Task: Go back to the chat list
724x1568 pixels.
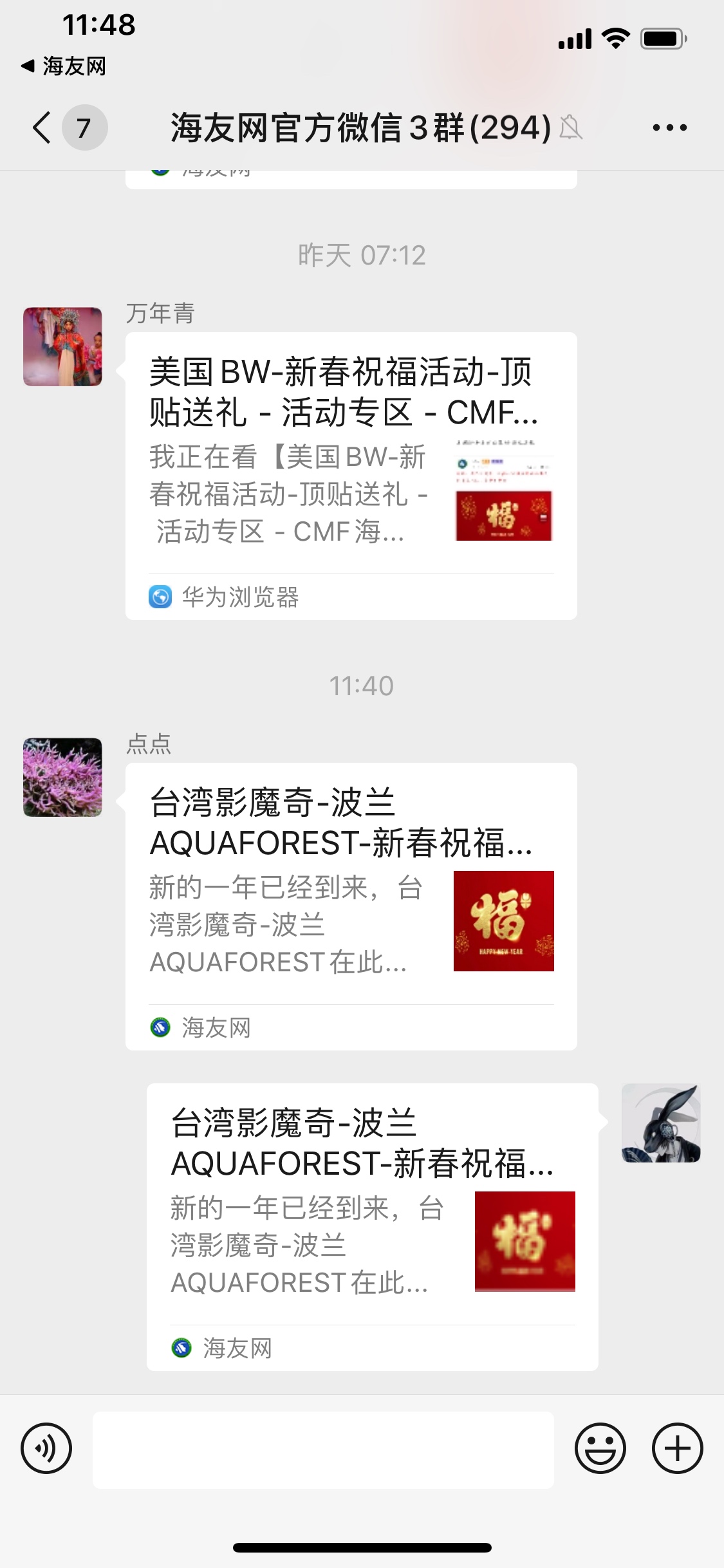Action: click(x=42, y=127)
